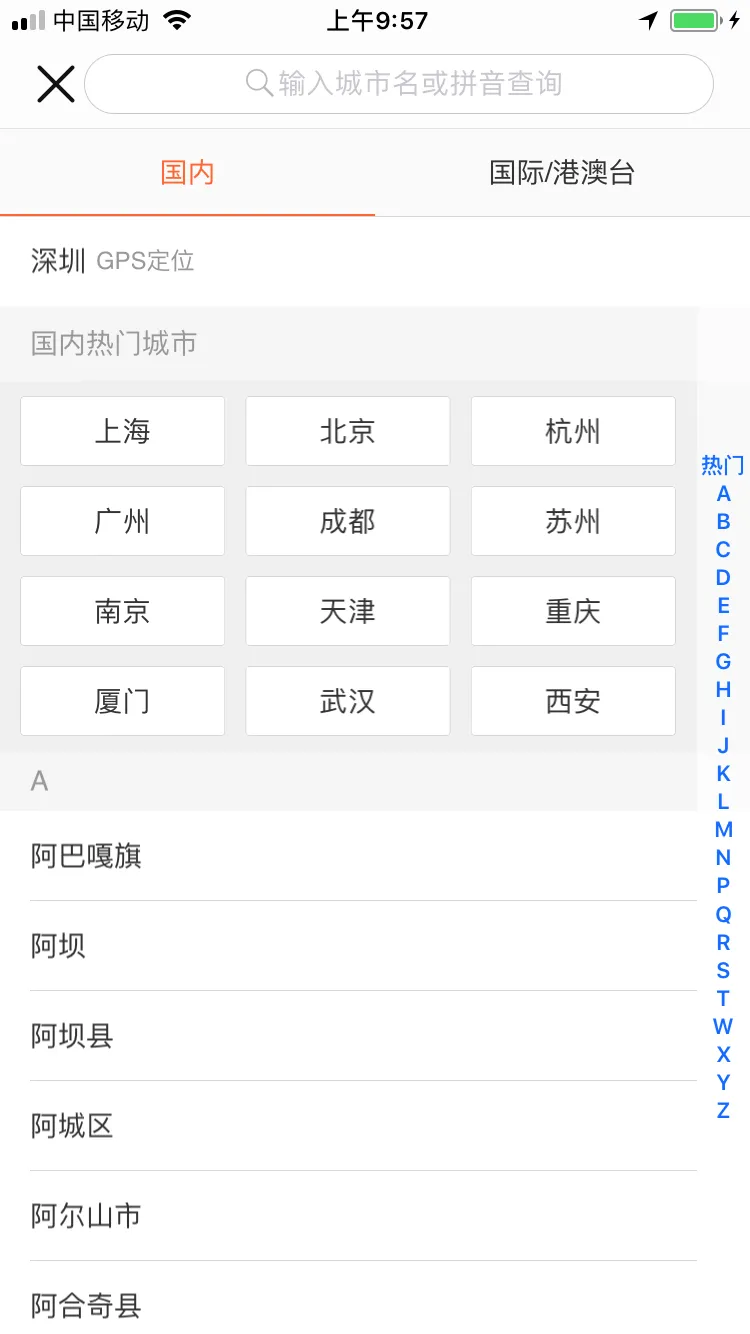Switch to the 国际/港澳台 tab

562,172
